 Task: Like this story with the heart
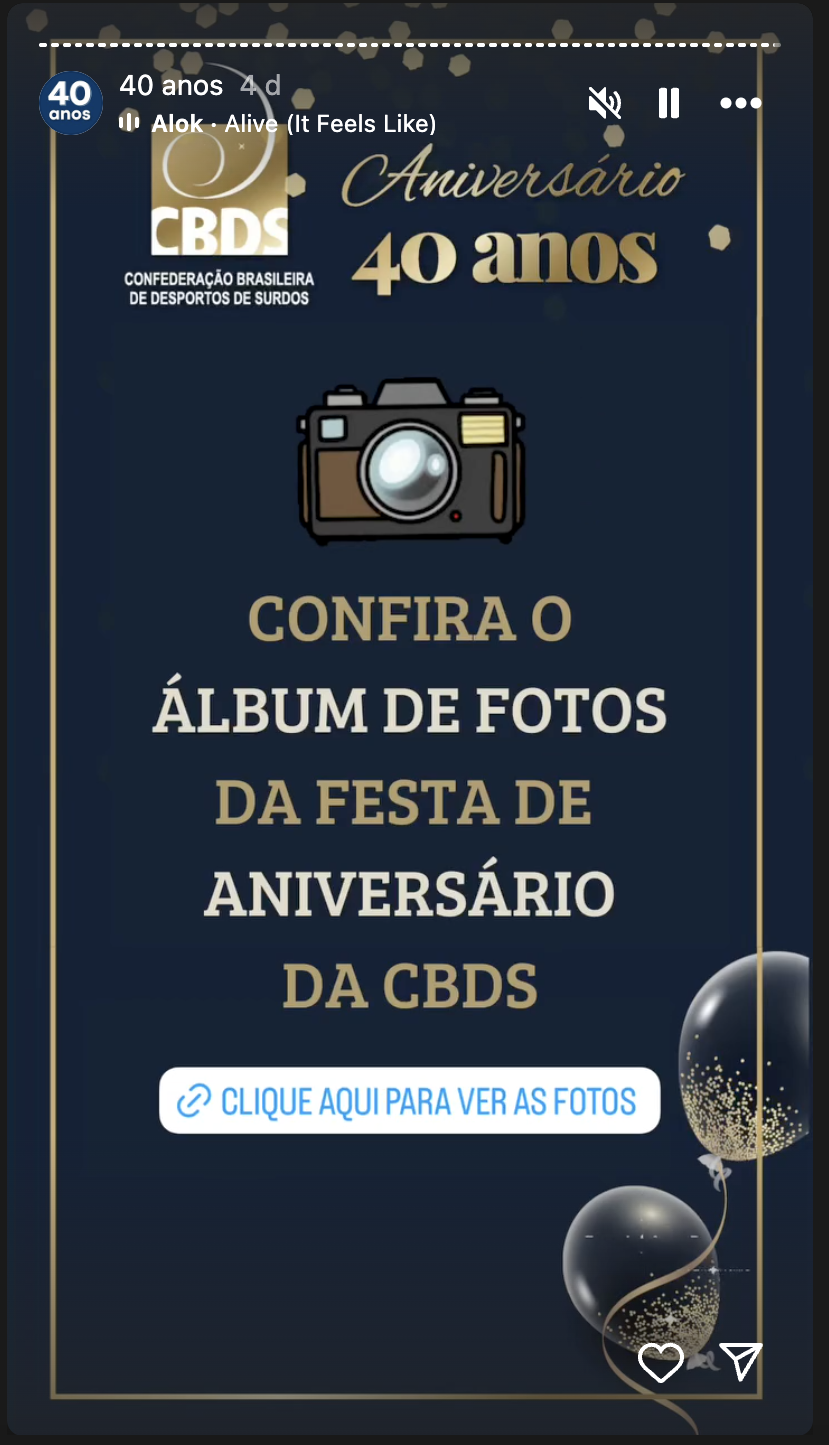coord(660,1362)
